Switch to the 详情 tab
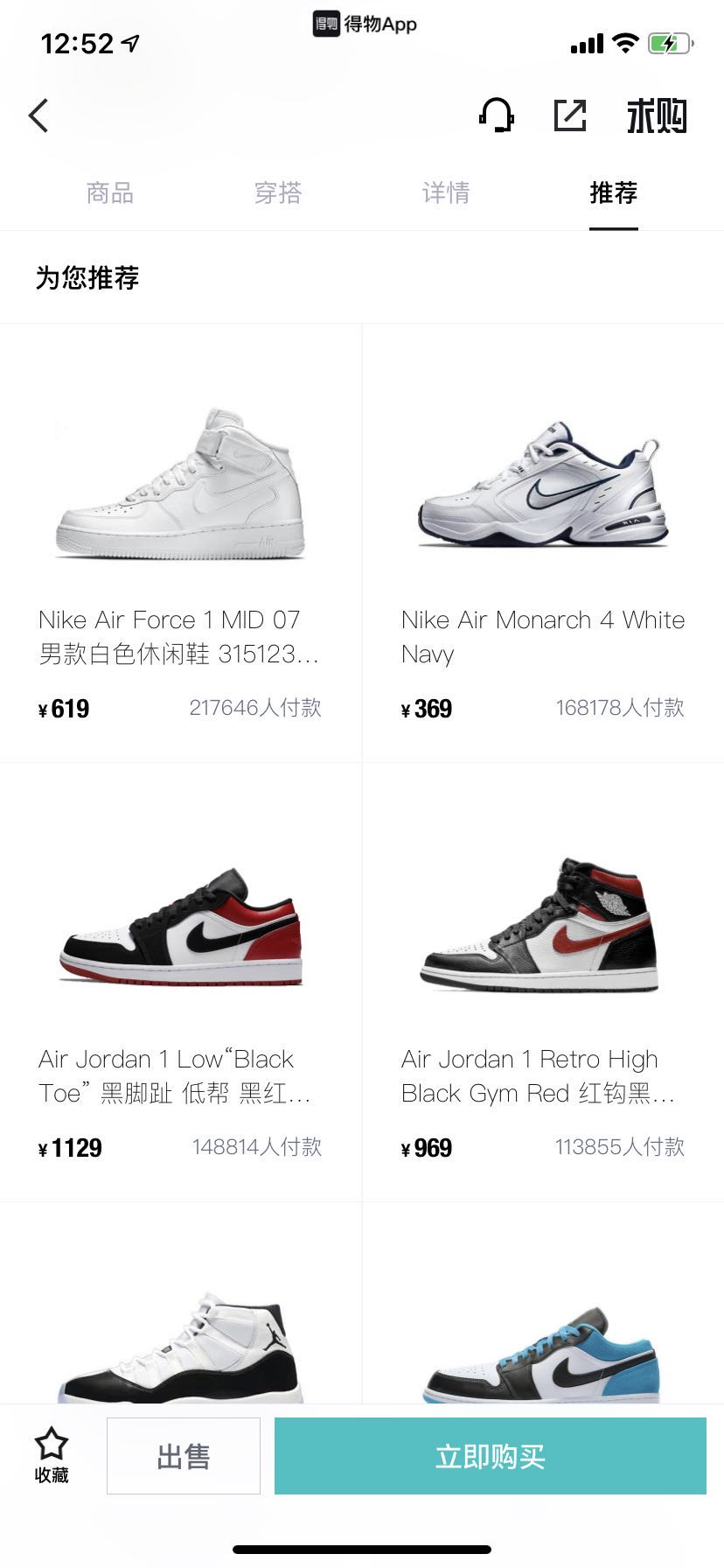This screenshot has height=1568, width=724. point(446,192)
